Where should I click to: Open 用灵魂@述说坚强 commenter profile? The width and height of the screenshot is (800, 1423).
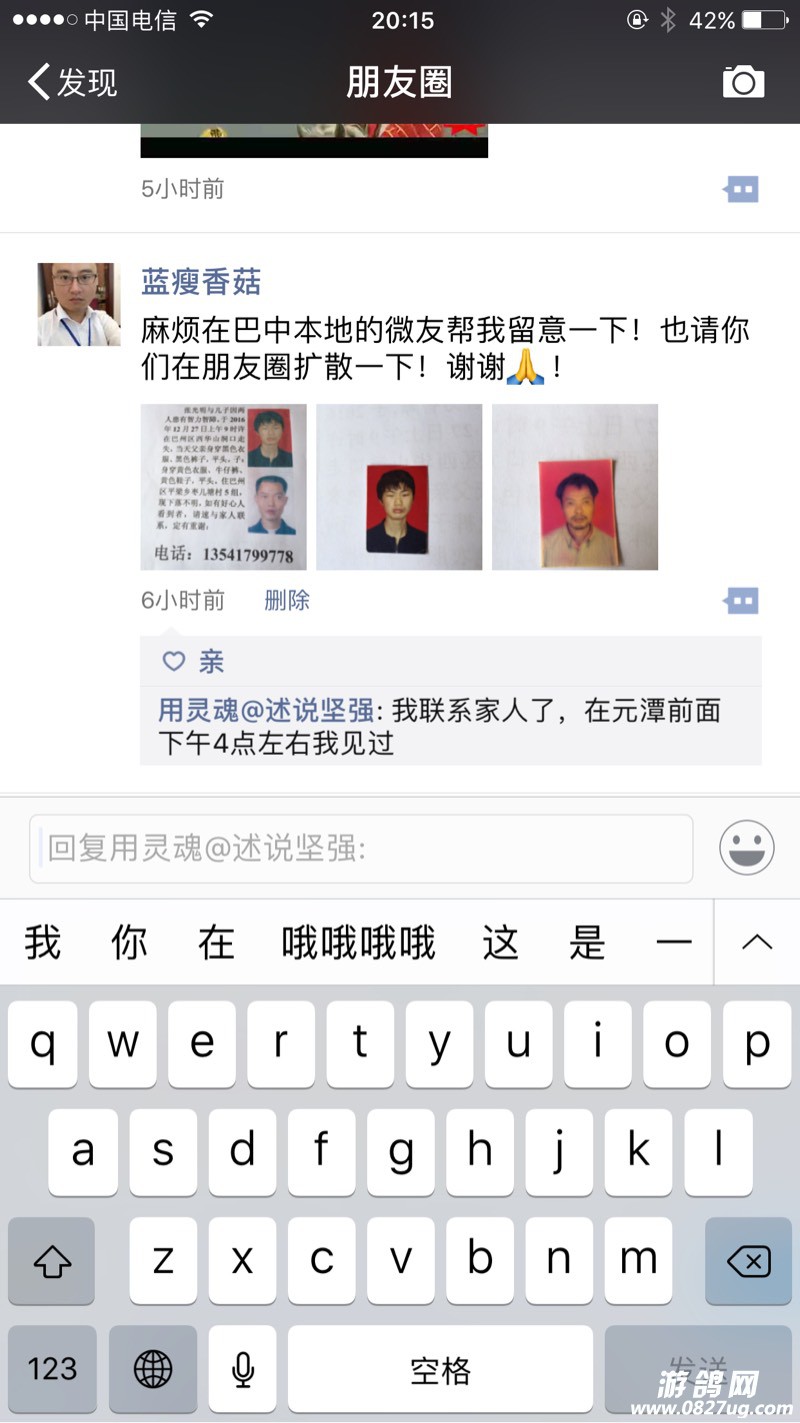click(x=266, y=711)
